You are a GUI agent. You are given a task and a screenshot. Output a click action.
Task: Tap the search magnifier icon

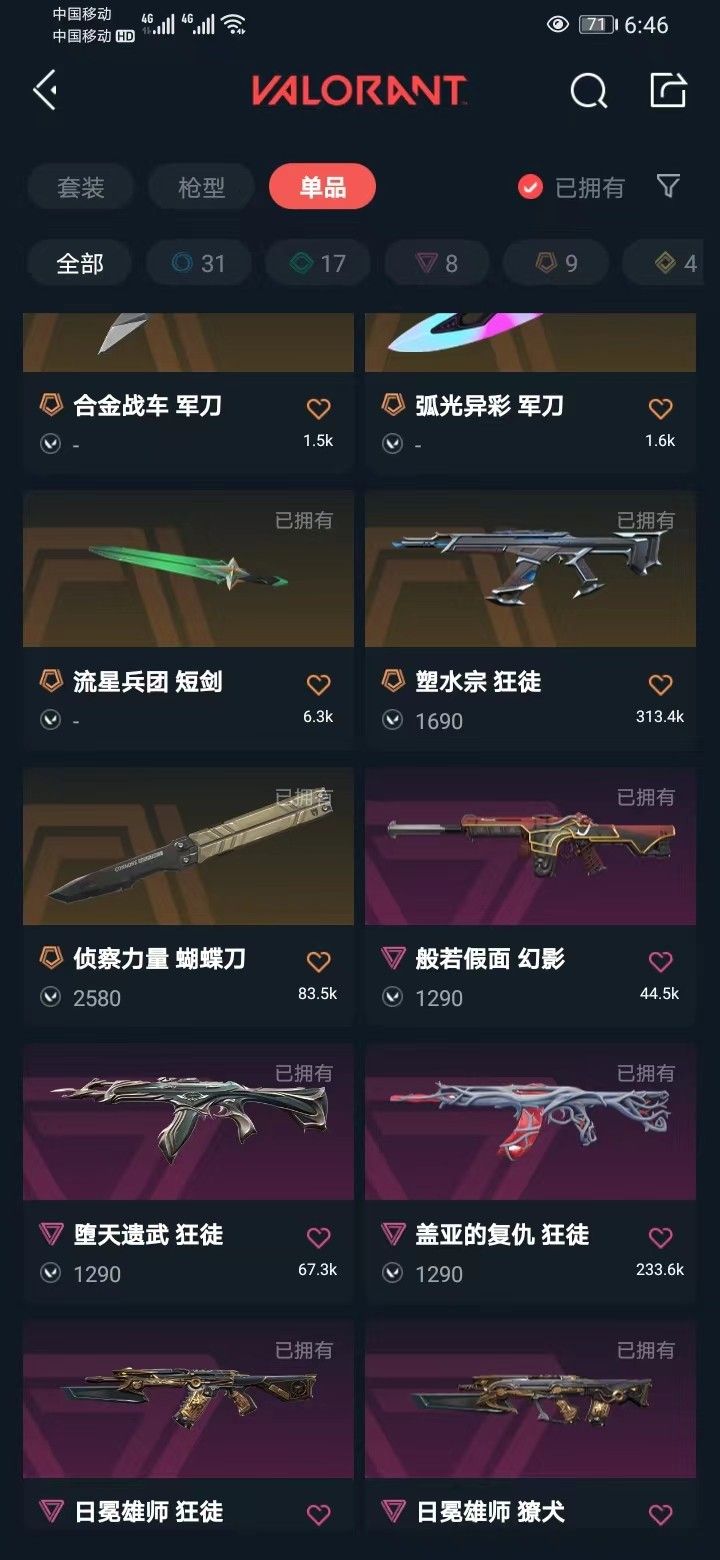pos(588,90)
